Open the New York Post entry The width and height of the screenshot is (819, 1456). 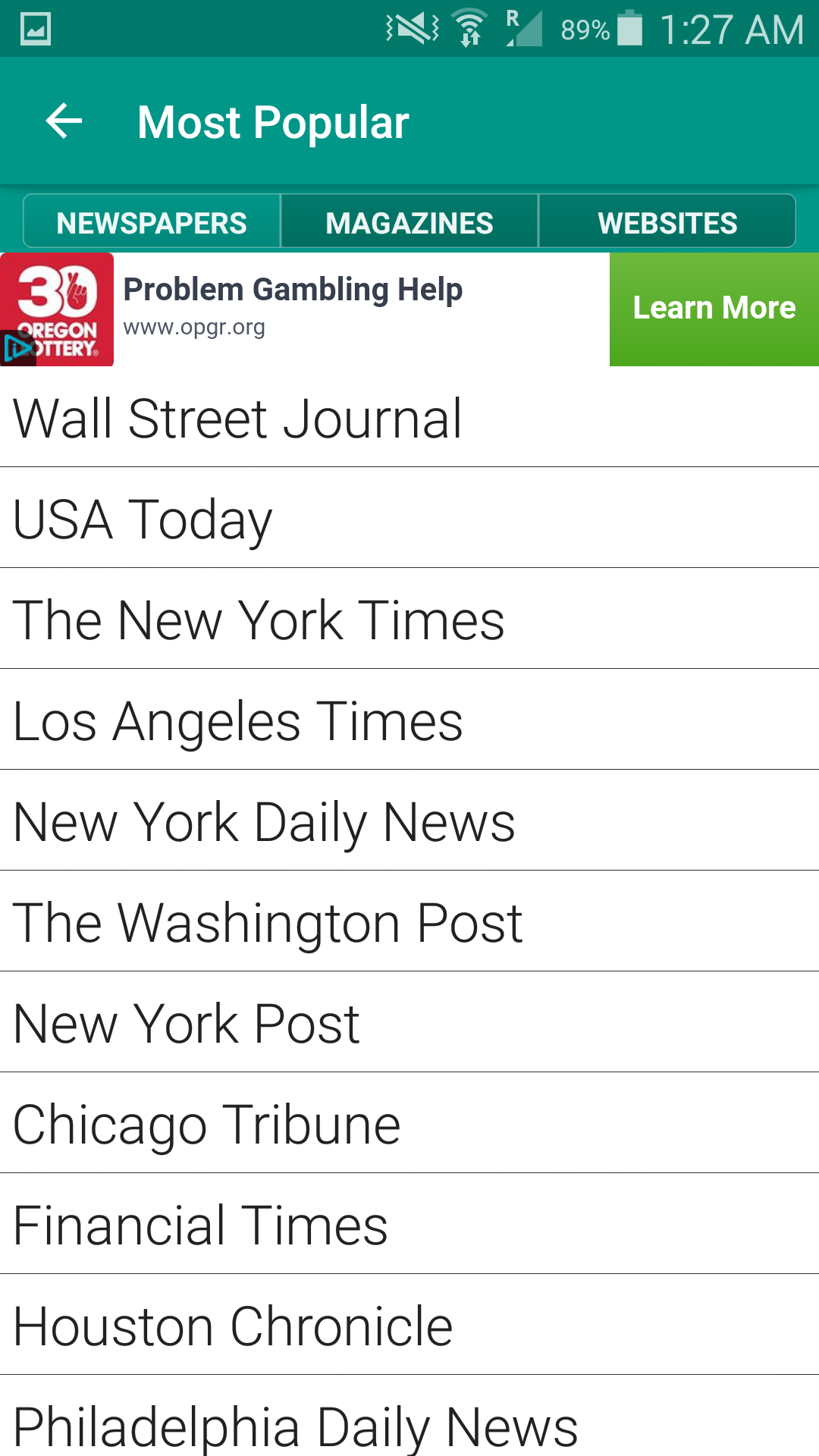[187, 1024]
